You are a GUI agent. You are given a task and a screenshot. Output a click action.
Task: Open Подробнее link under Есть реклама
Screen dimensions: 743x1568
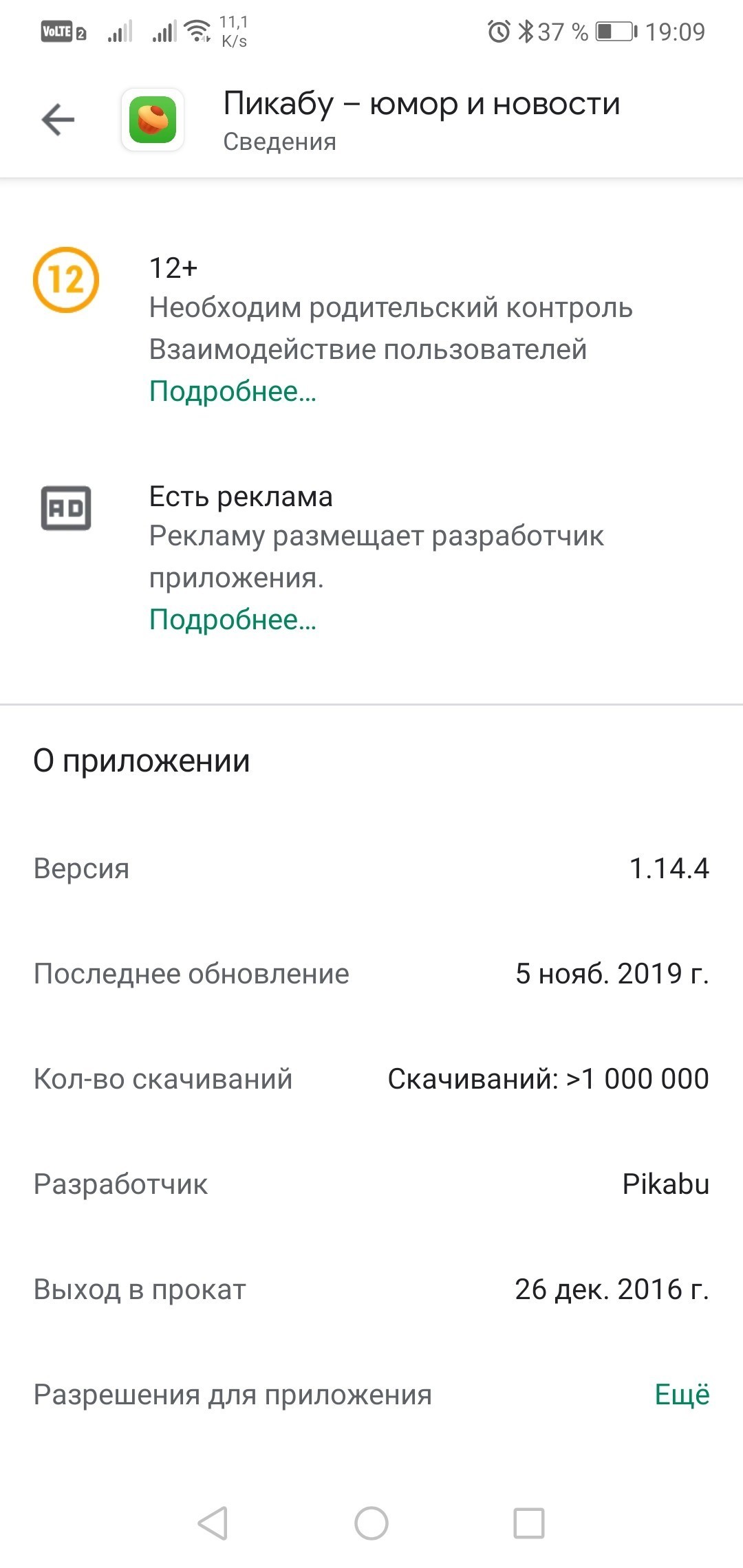tap(233, 620)
